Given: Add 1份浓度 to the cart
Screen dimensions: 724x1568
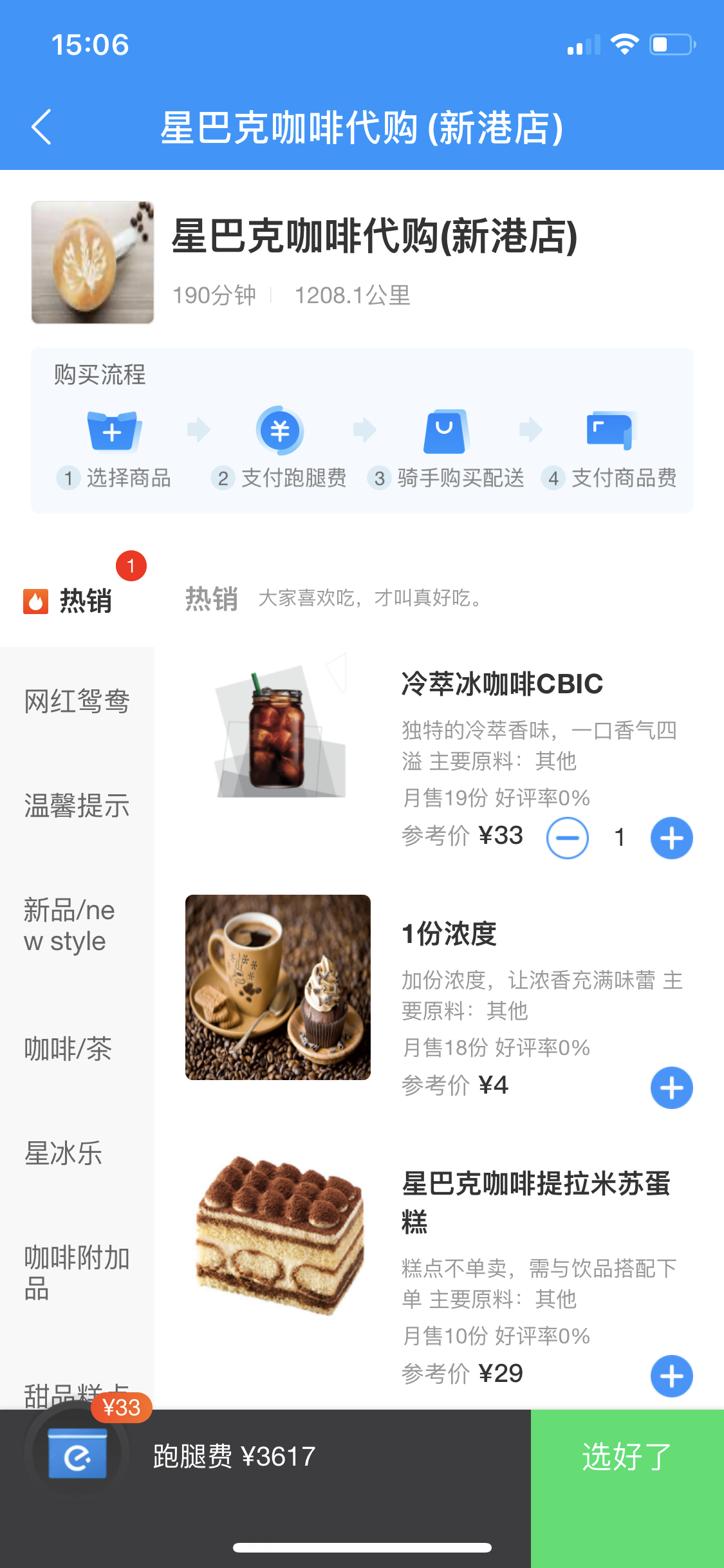Looking at the screenshot, I should (x=671, y=1088).
